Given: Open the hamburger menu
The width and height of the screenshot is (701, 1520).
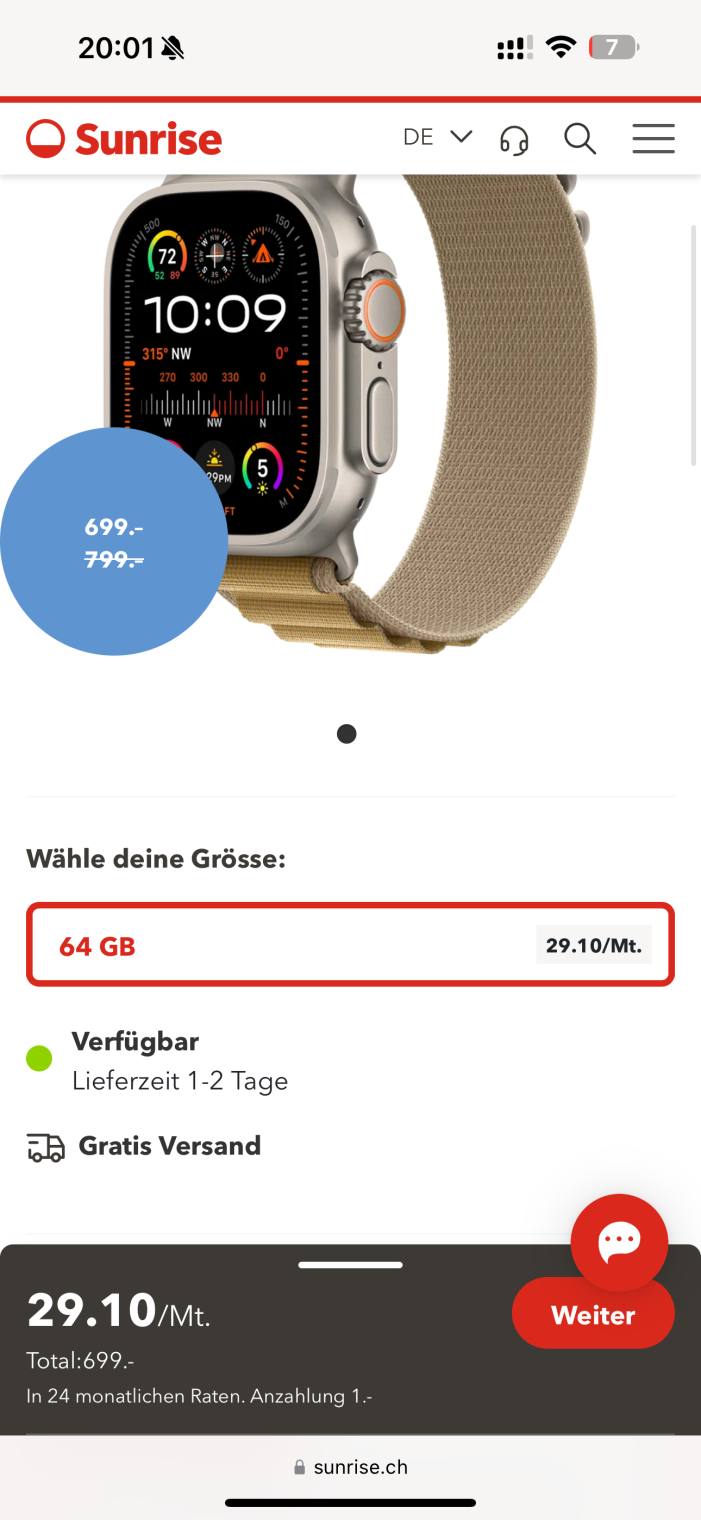Looking at the screenshot, I should pos(653,139).
